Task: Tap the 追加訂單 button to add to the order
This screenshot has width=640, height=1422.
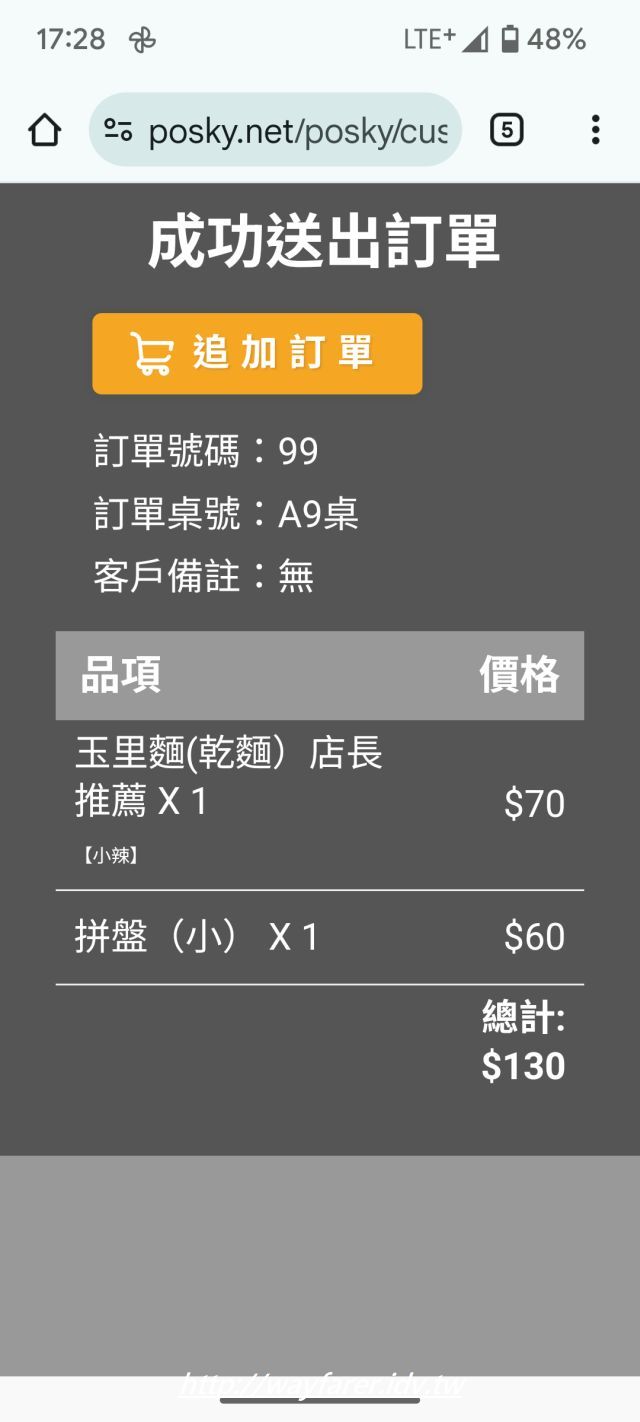Action: [257, 353]
